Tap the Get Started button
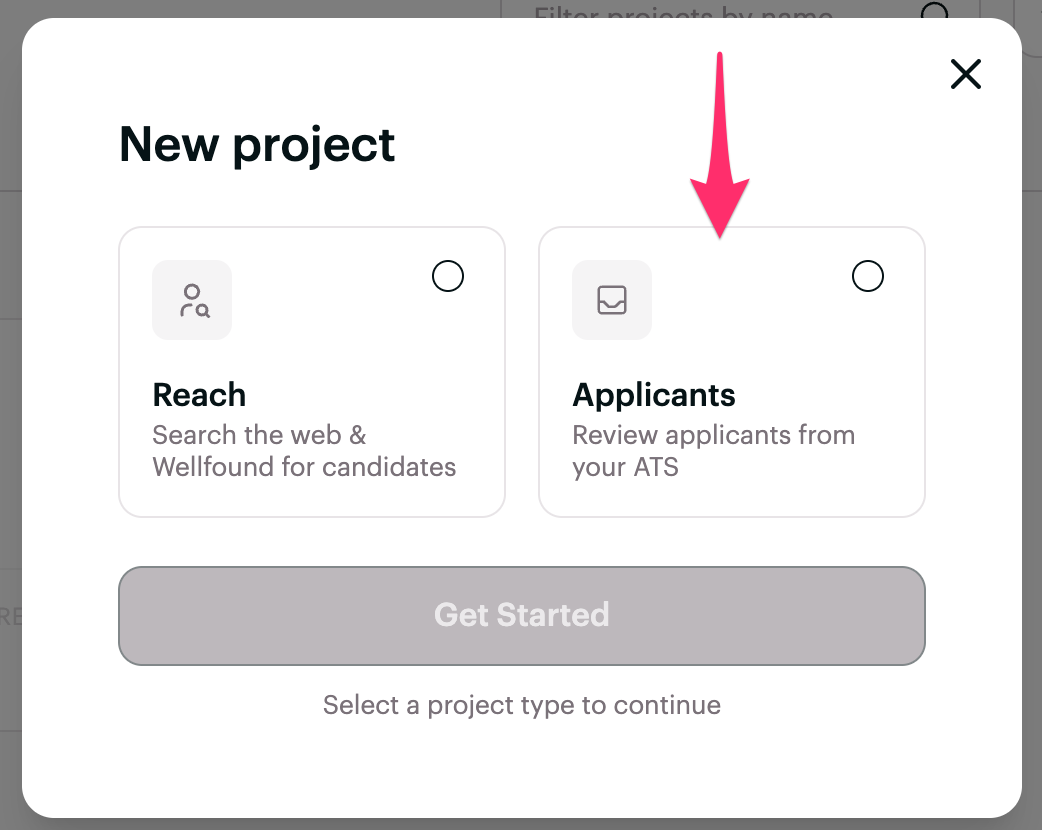This screenshot has height=830, width=1042. (521, 615)
